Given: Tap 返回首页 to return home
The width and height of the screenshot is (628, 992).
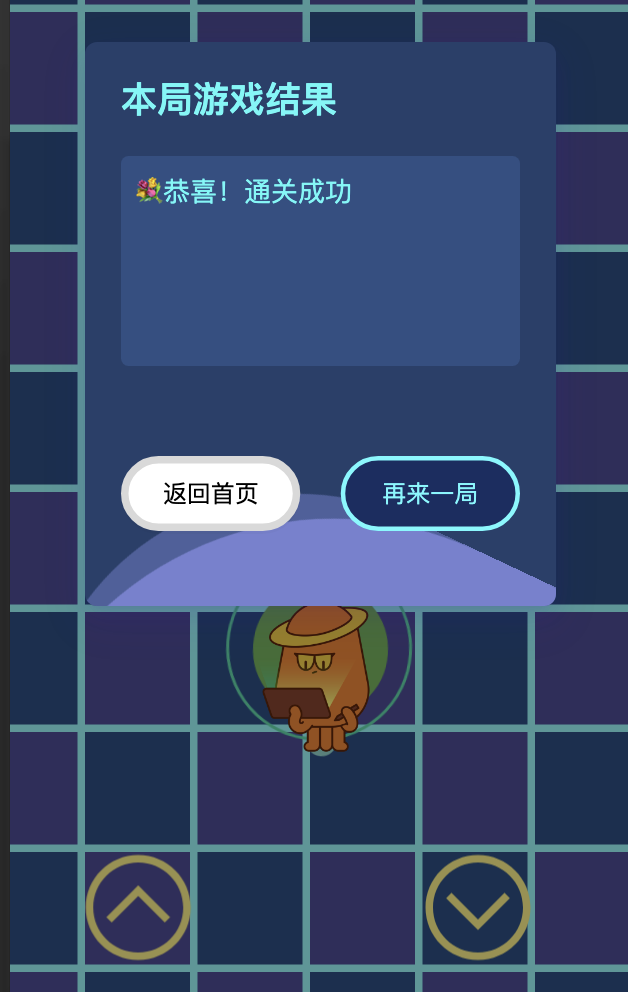Looking at the screenshot, I should pos(210,493).
